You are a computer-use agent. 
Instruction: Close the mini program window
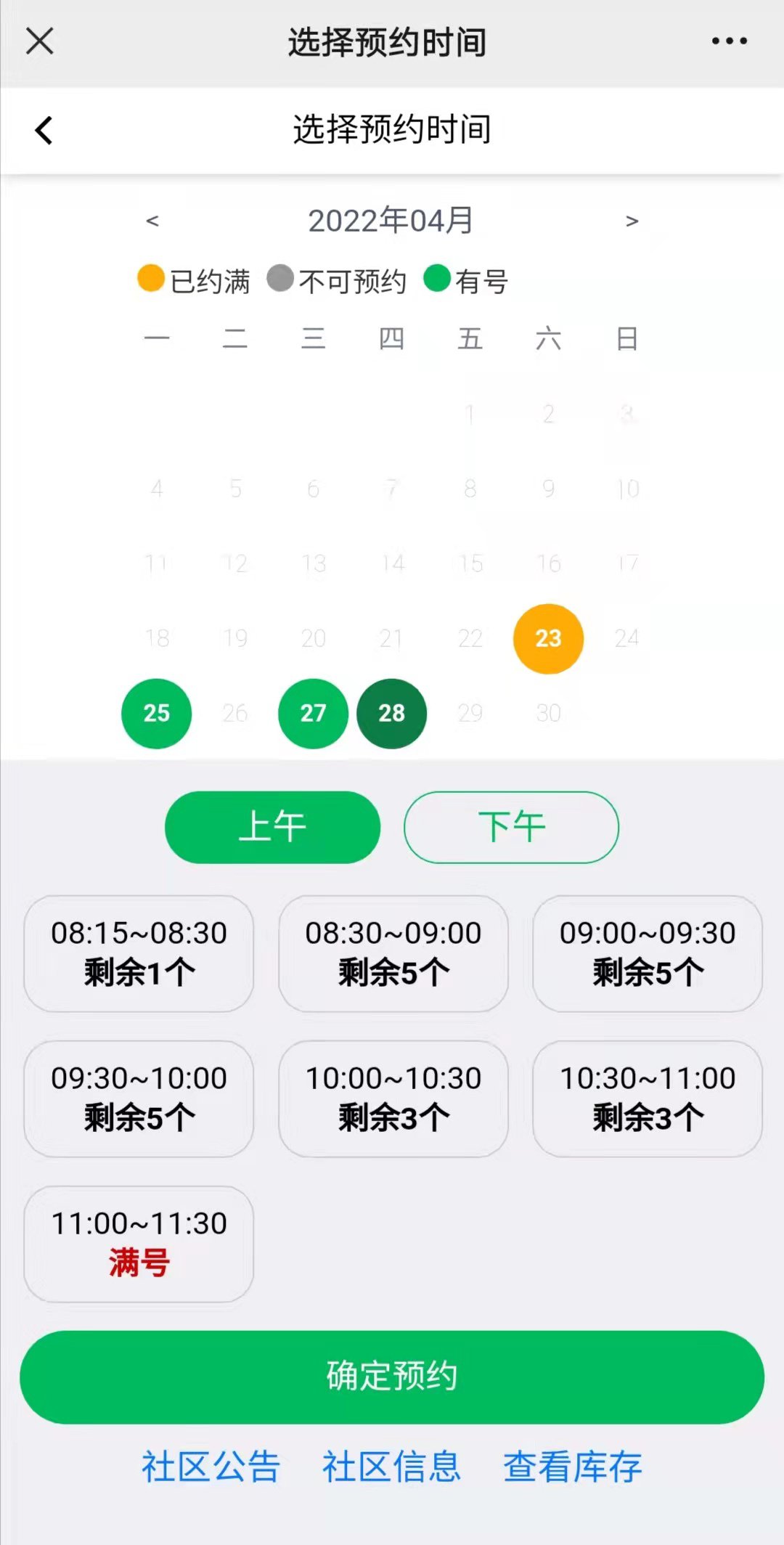[40, 41]
